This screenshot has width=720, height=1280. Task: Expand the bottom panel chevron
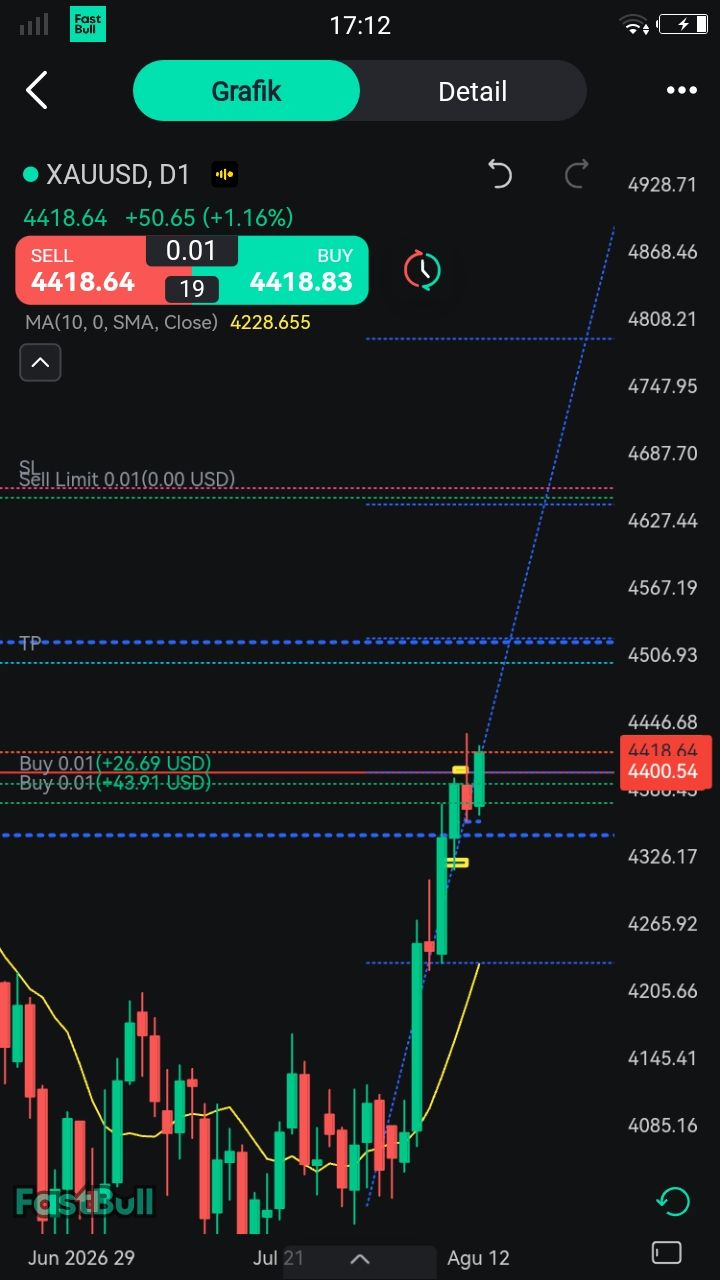[x=360, y=1259]
